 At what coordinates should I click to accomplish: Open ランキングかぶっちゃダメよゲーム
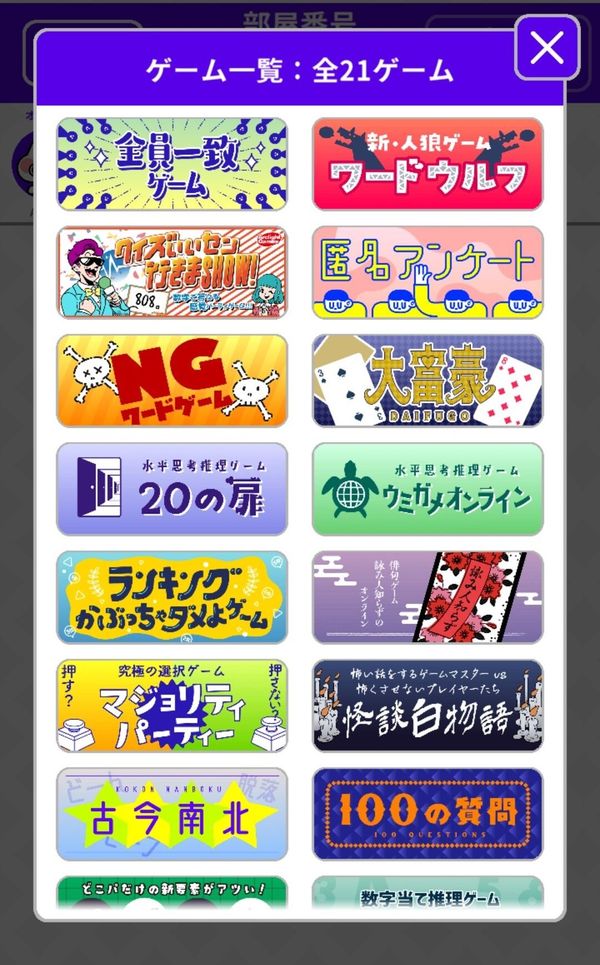pyautogui.click(x=172, y=598)
